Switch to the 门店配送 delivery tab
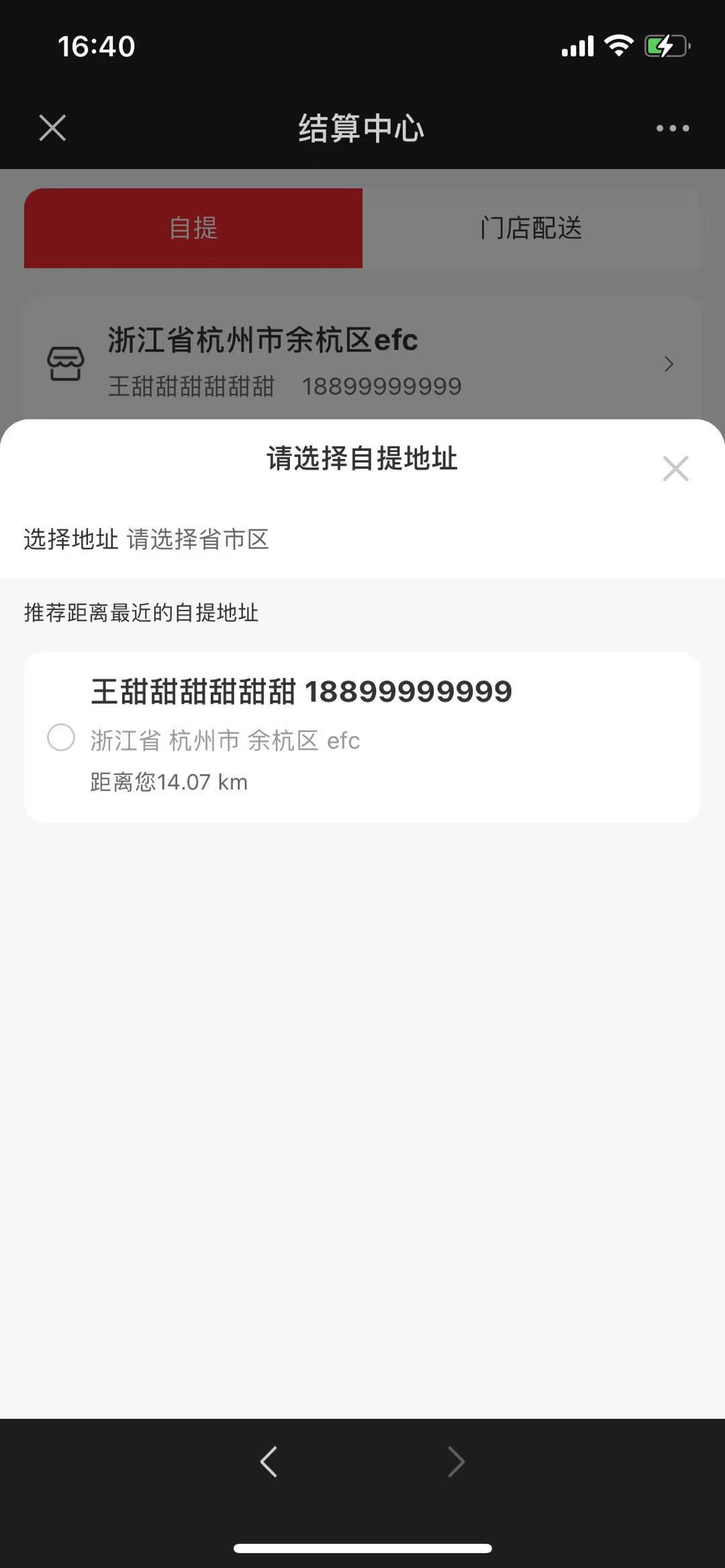 [530, 228]
